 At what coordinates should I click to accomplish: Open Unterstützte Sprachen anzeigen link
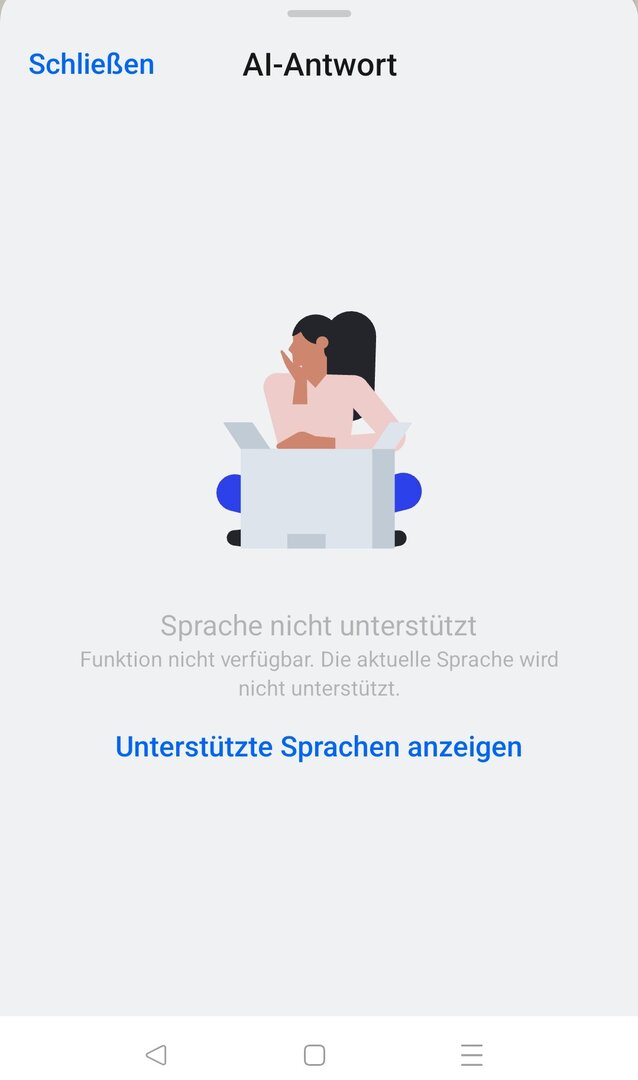click(x=318, y=747)
